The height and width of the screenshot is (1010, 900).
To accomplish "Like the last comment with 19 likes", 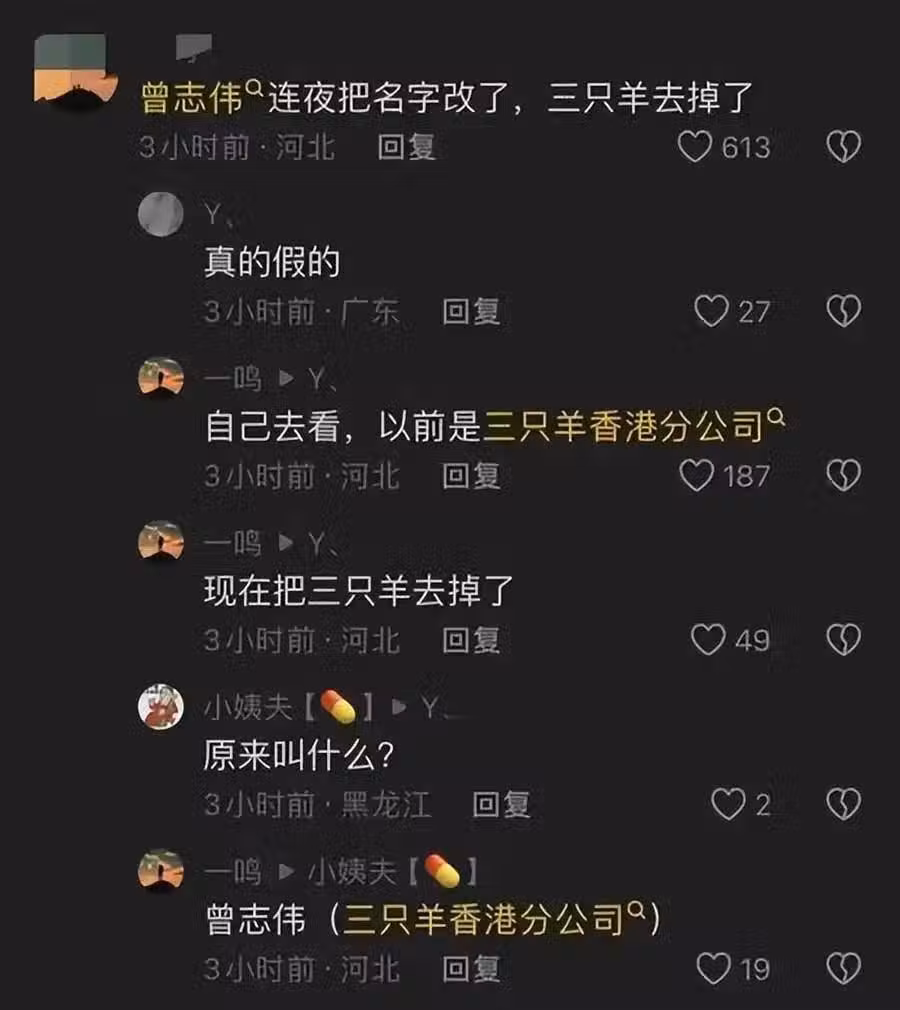I will click(x=712, y=968).
